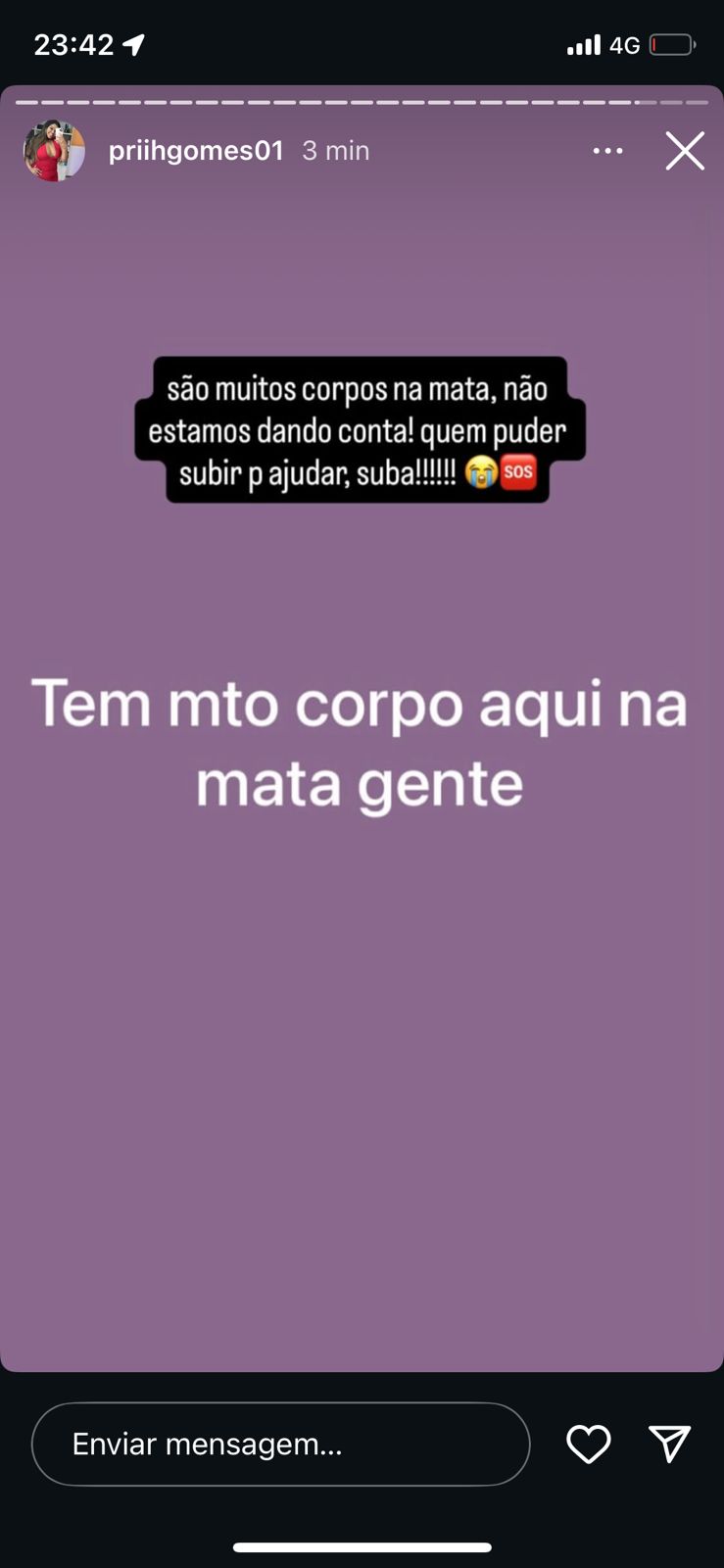
Task: Tap the Enviar mensagem reply field
Action: 280,1444
